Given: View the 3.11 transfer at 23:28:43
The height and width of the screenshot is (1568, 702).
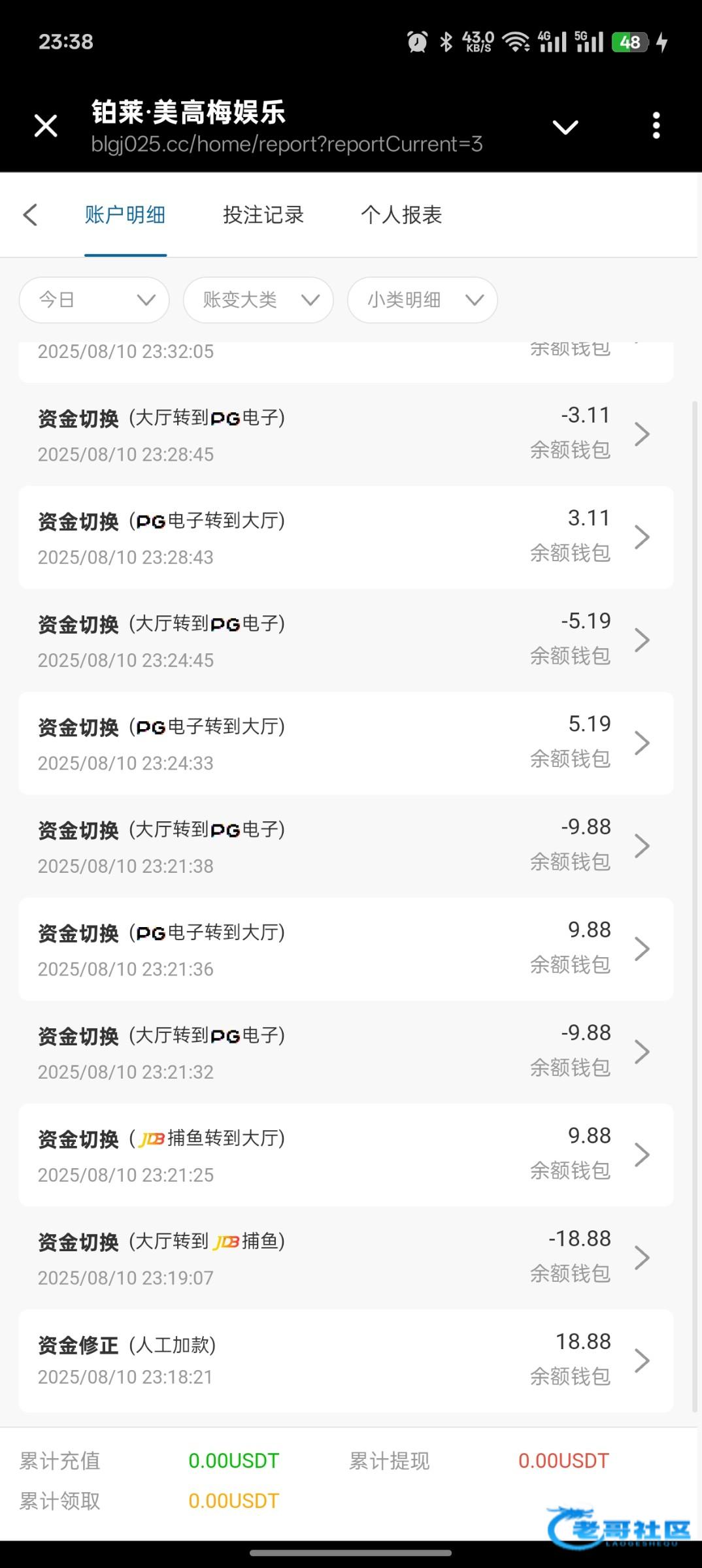Looking at the screenshot, I should tap(346, 537).
